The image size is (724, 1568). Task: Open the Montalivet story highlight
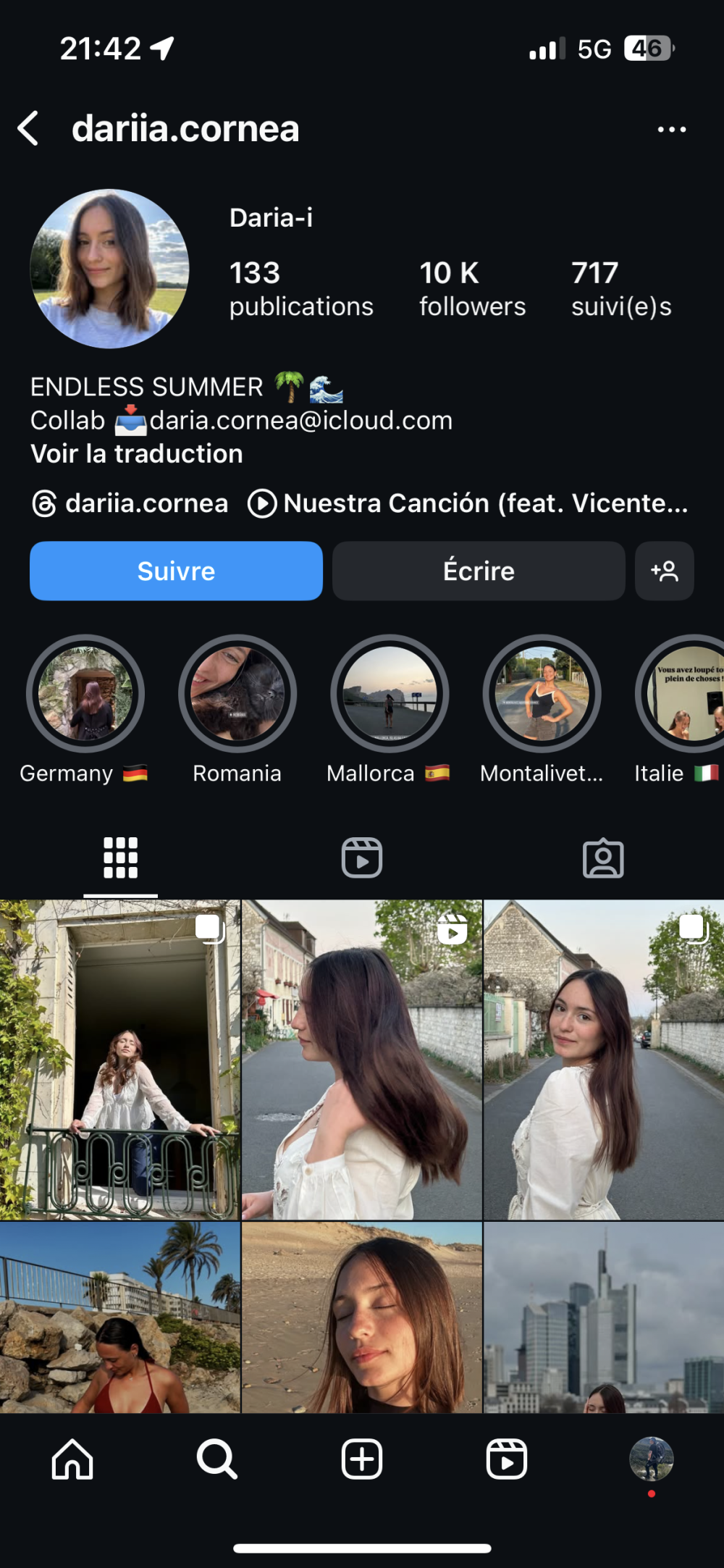[542, 694]
